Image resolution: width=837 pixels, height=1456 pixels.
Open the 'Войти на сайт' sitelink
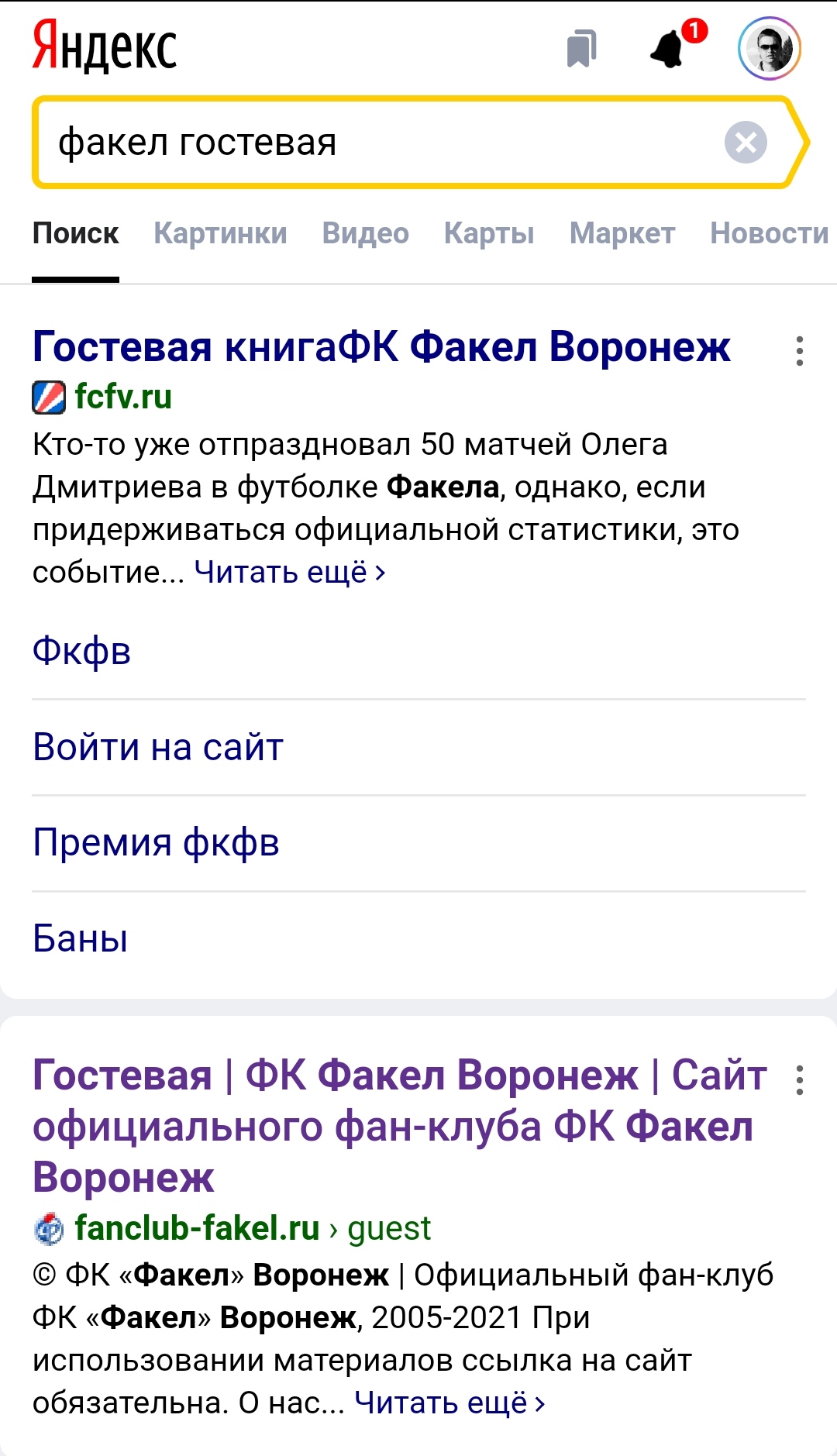click(x=158, y=747)
